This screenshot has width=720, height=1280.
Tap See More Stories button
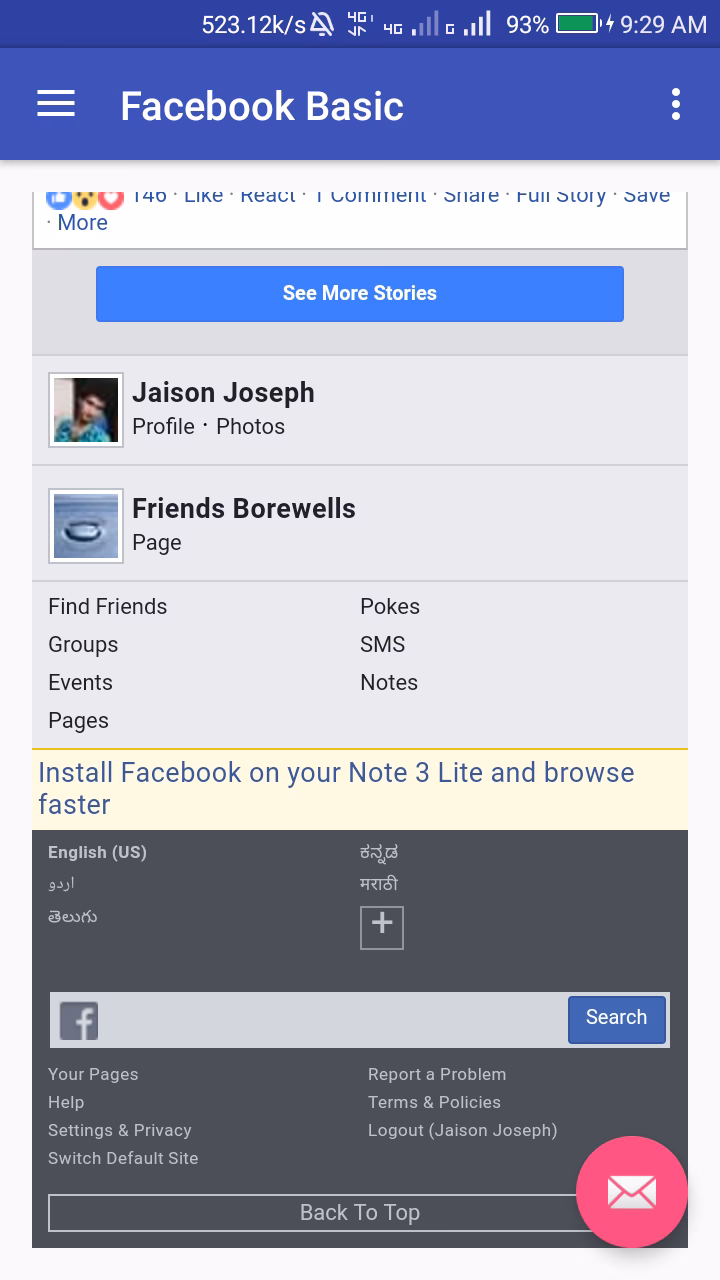coord(360,293)
